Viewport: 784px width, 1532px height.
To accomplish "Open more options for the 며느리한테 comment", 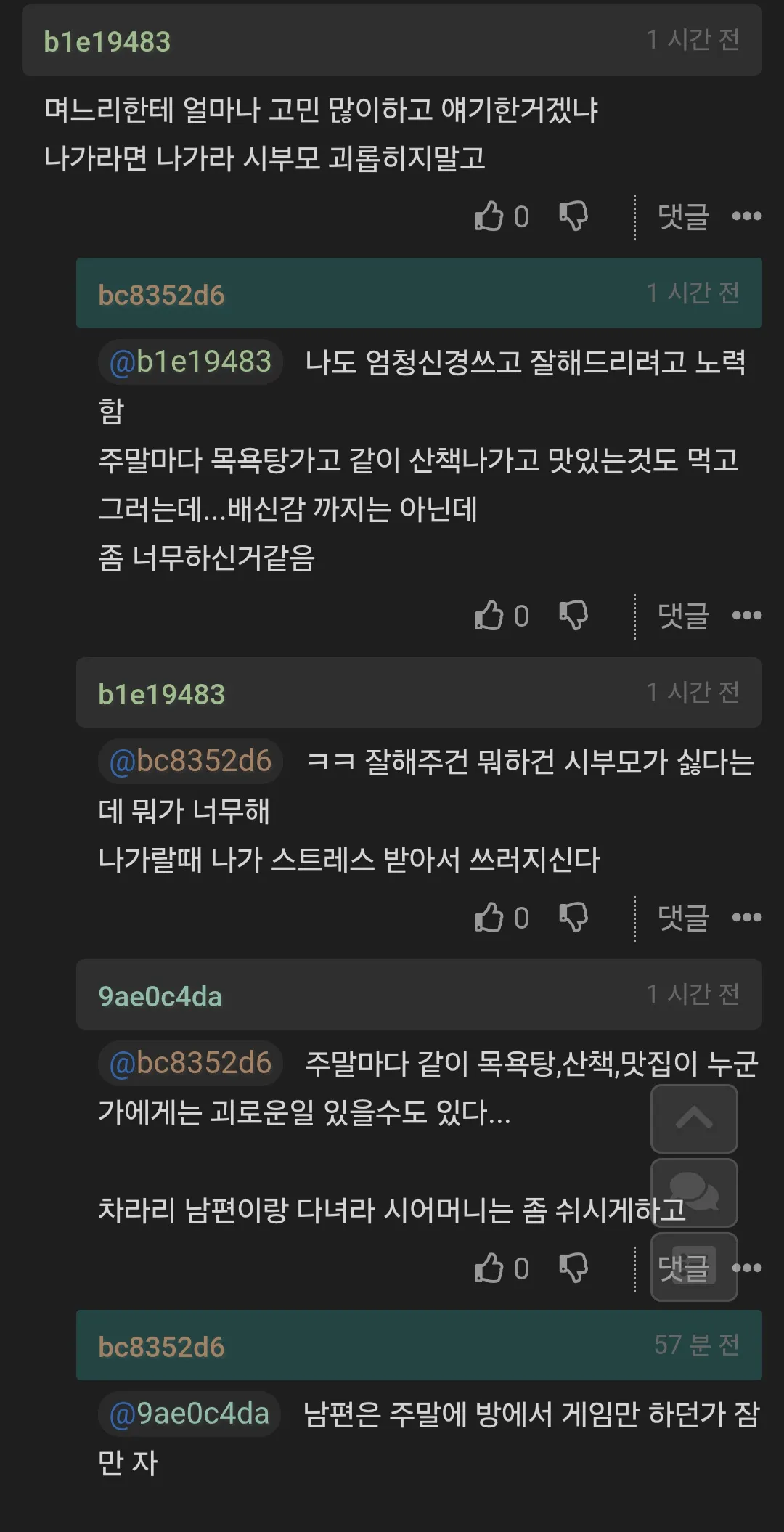I will [x=746, y=216].
